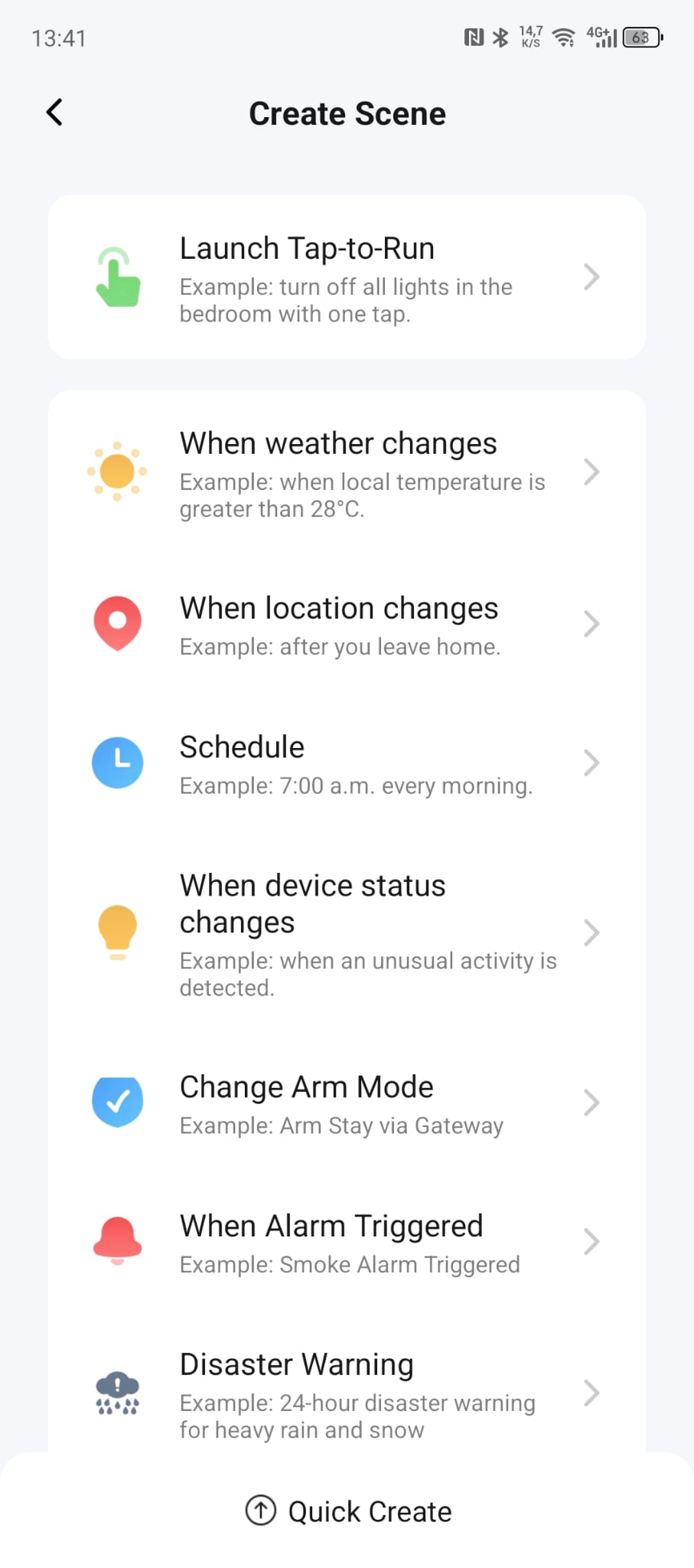Go back from Create Scene
This screenshot has width=694, height=1568.
[54, 113]
